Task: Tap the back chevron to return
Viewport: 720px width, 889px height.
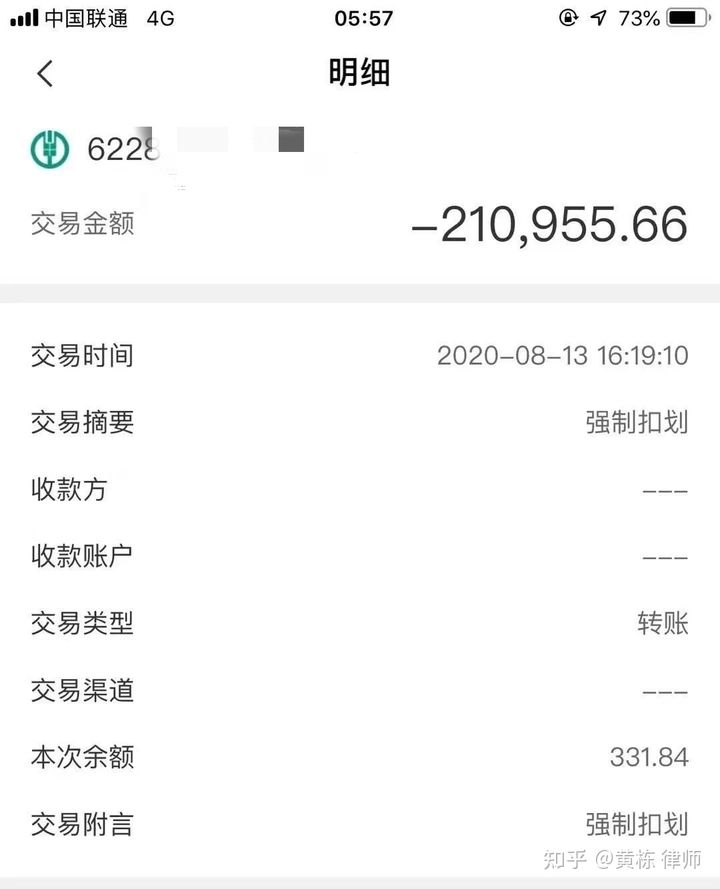Action: [44, 73]
